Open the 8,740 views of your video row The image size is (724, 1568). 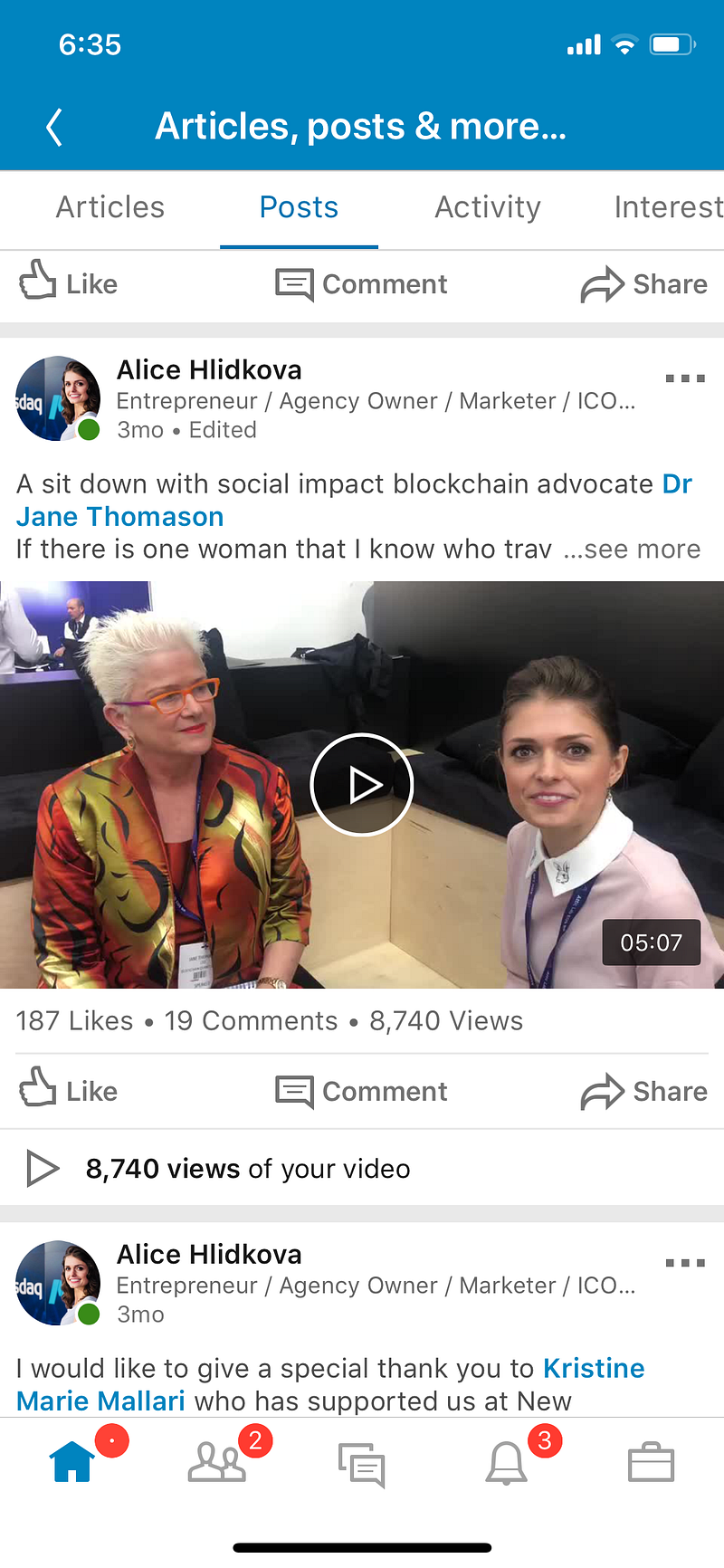247,1169
